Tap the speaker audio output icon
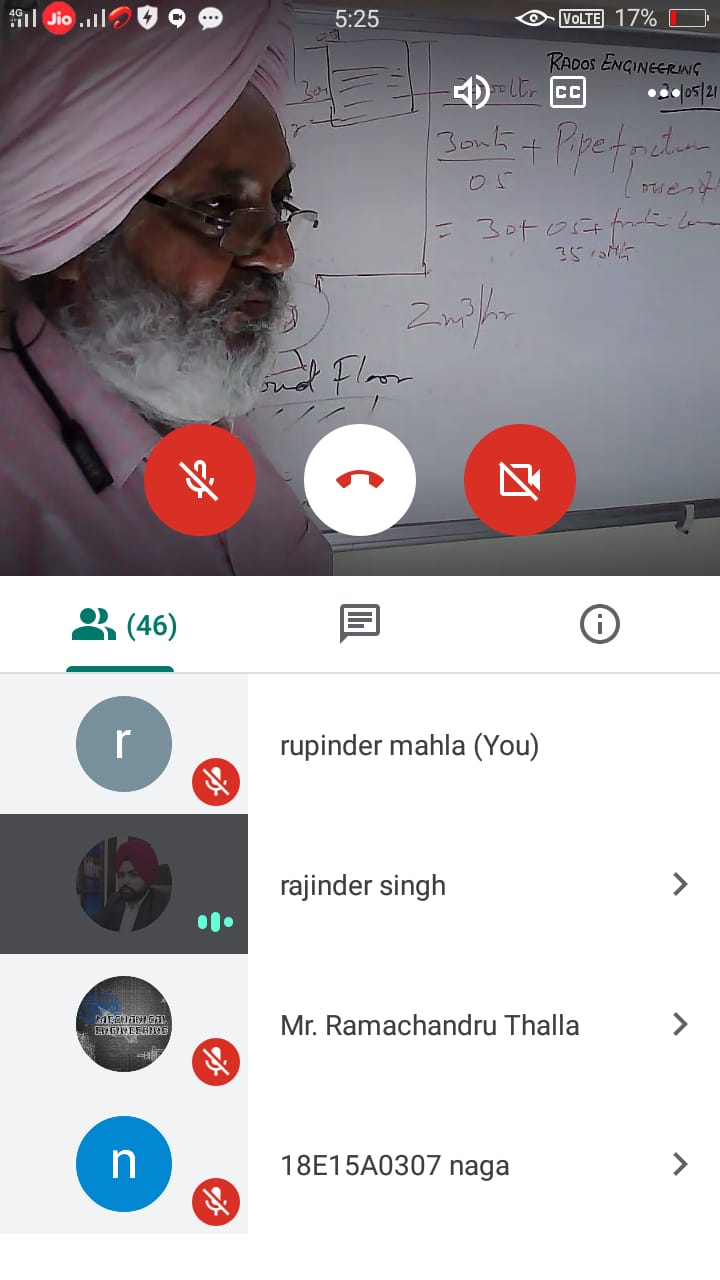Screen dimensions: 720x1280 (470, 93)
